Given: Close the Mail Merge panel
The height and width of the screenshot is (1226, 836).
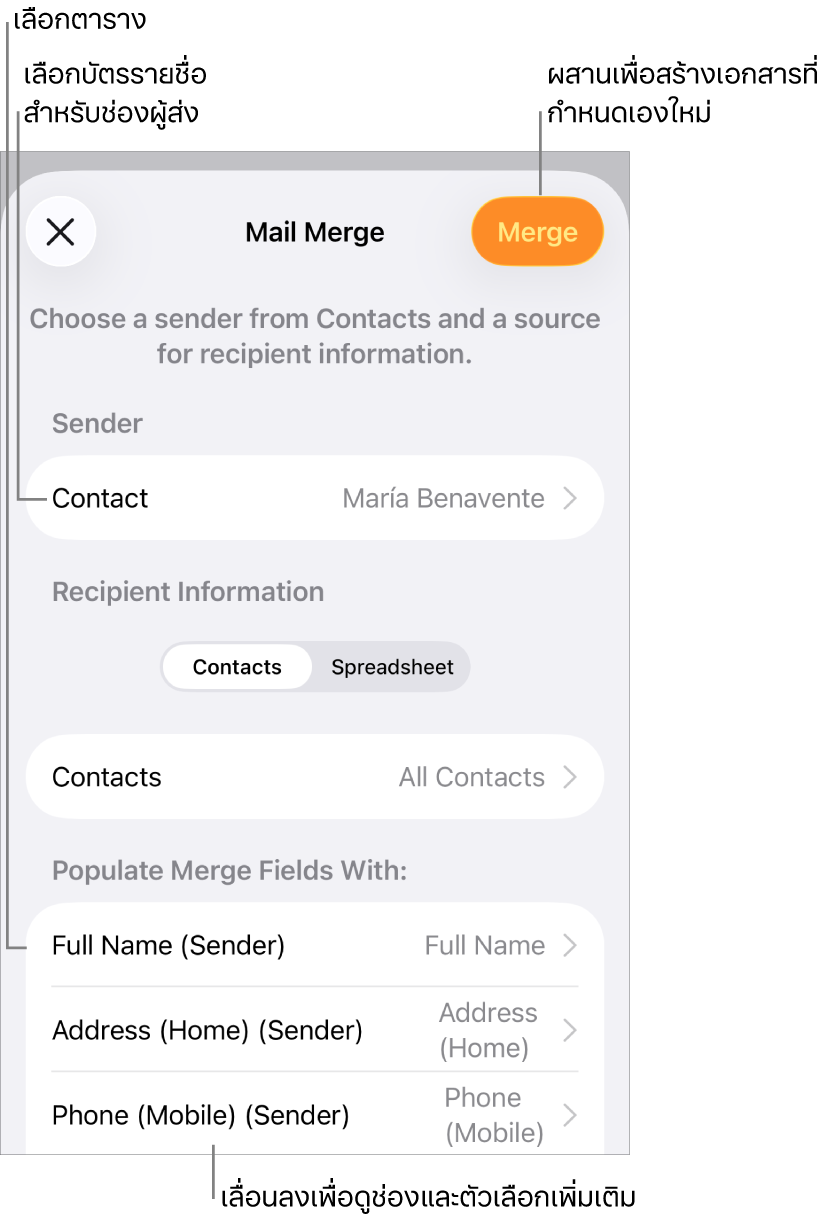Looking at the screenshot, I should (61, 232).
